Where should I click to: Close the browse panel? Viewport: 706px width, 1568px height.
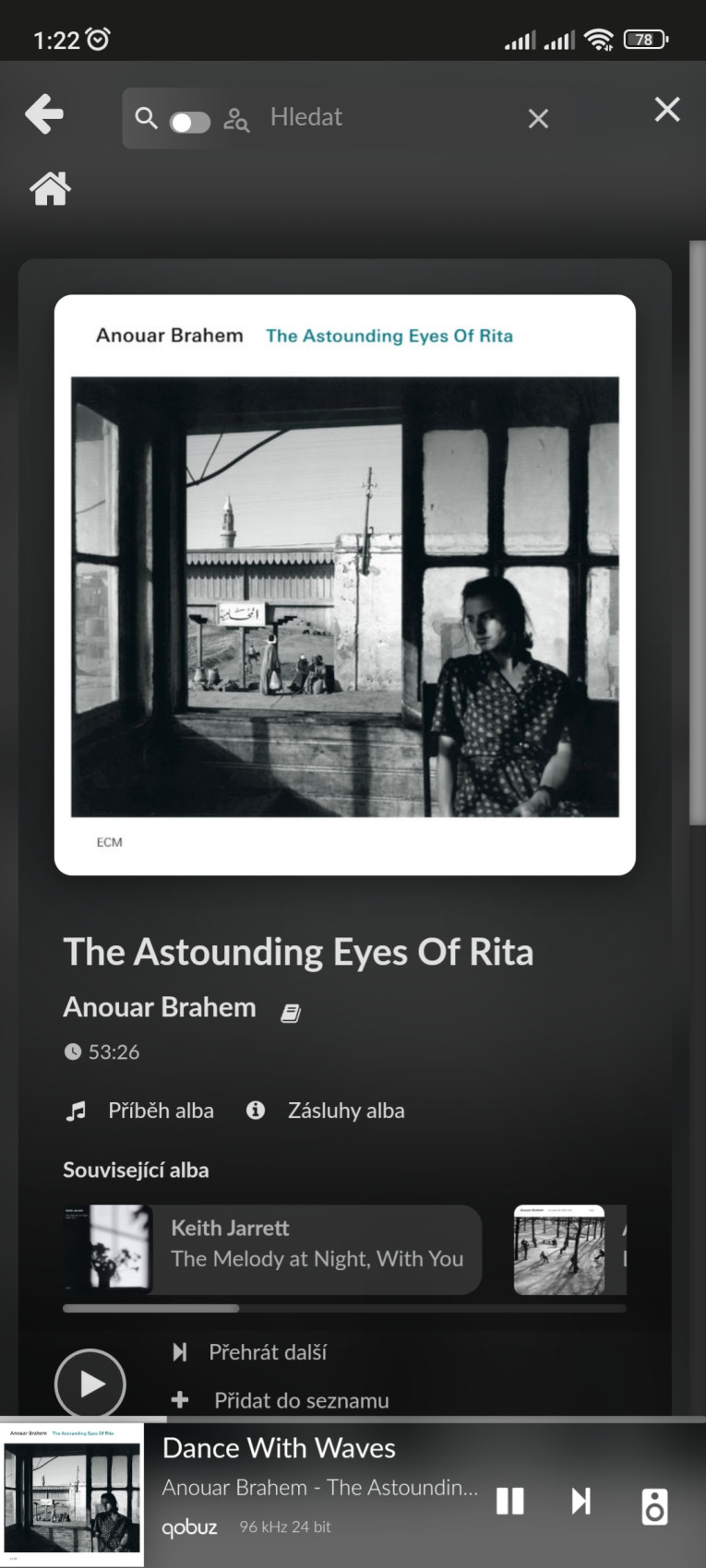pyautogui.click(x=666, y=110)
